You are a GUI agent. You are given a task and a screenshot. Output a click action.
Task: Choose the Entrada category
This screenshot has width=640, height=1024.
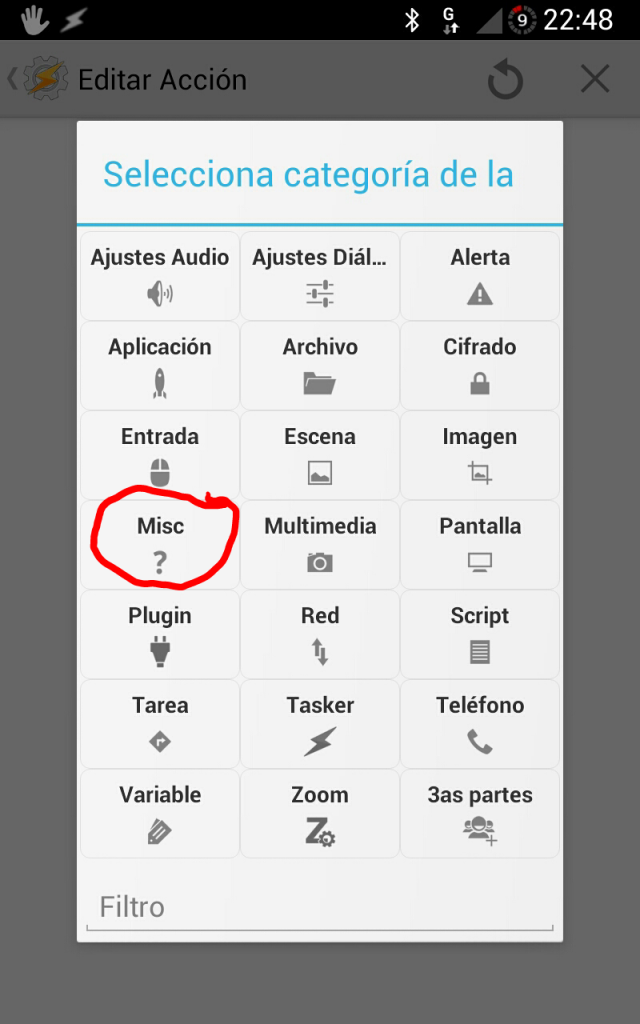point(160,455)
